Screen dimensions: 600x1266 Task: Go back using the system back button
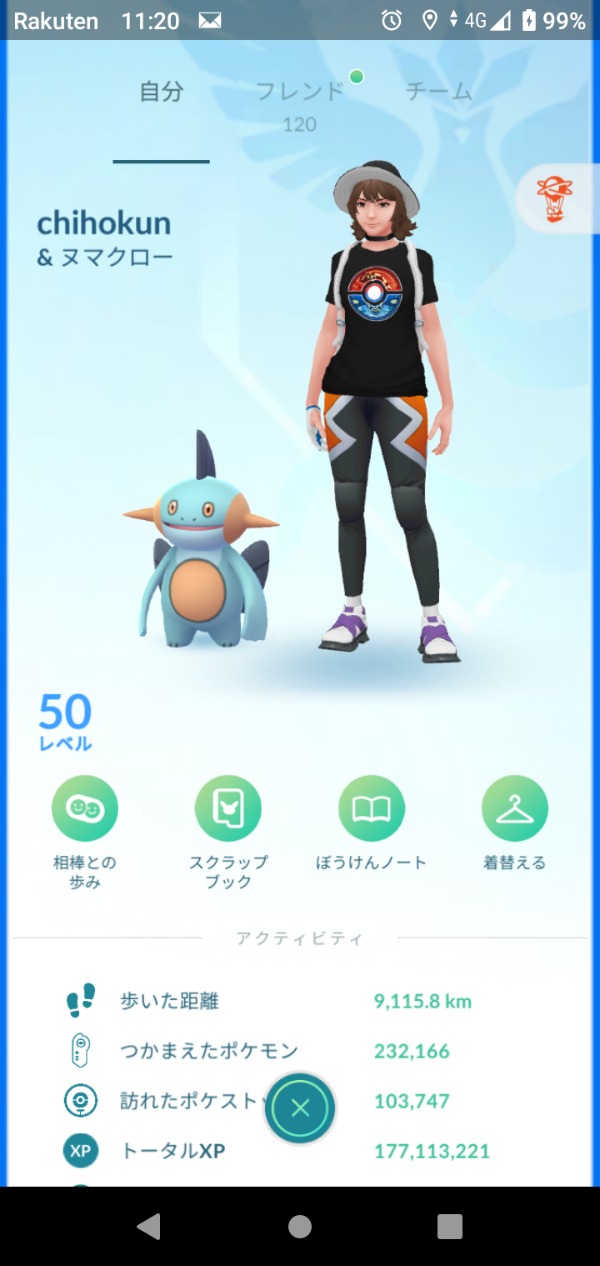pyautogui.click(x=149, y=1227)
